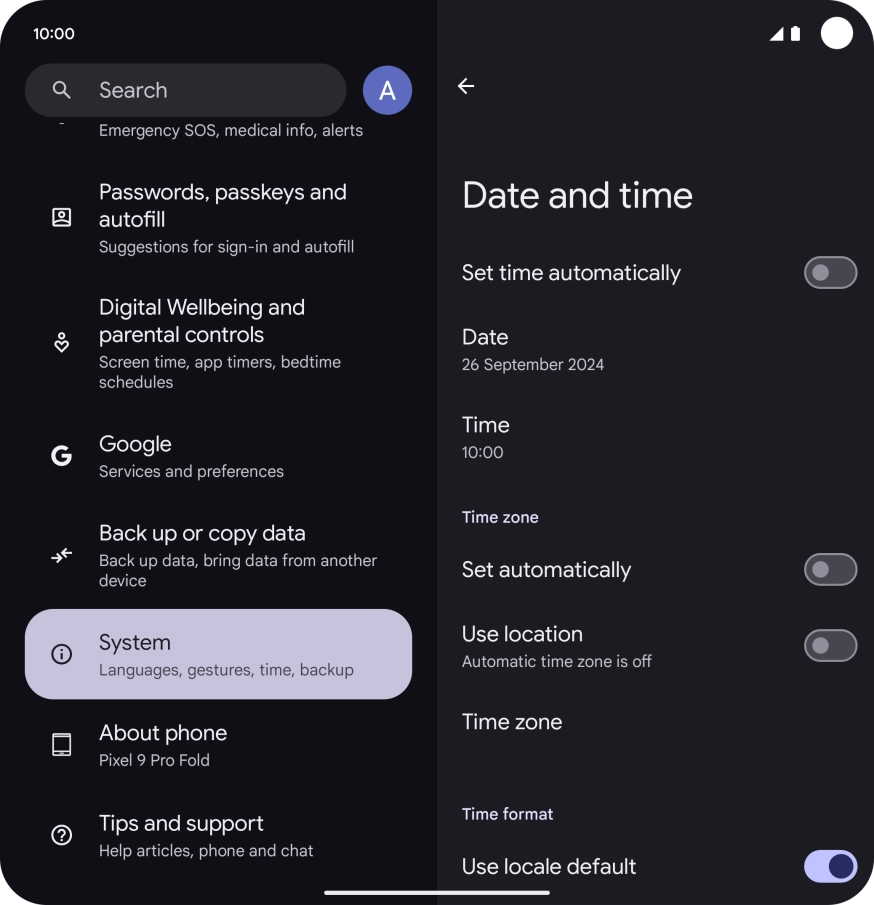The height and width of the screenshot is (905, 874).
Task: Open the account avatar A
Action: (387, 90)
